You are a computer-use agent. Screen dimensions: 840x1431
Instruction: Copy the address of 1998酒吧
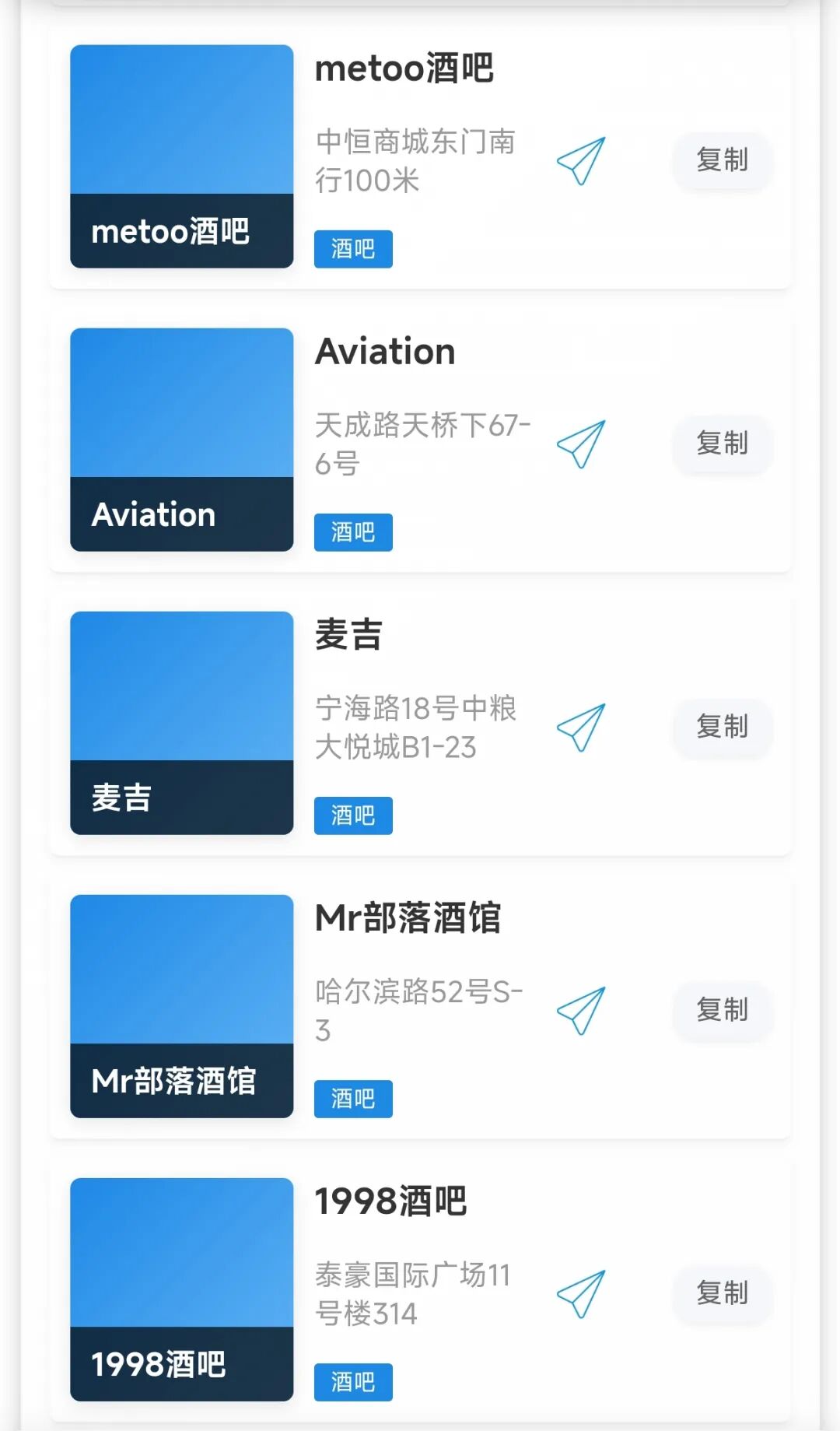[x=722, y=1293]
